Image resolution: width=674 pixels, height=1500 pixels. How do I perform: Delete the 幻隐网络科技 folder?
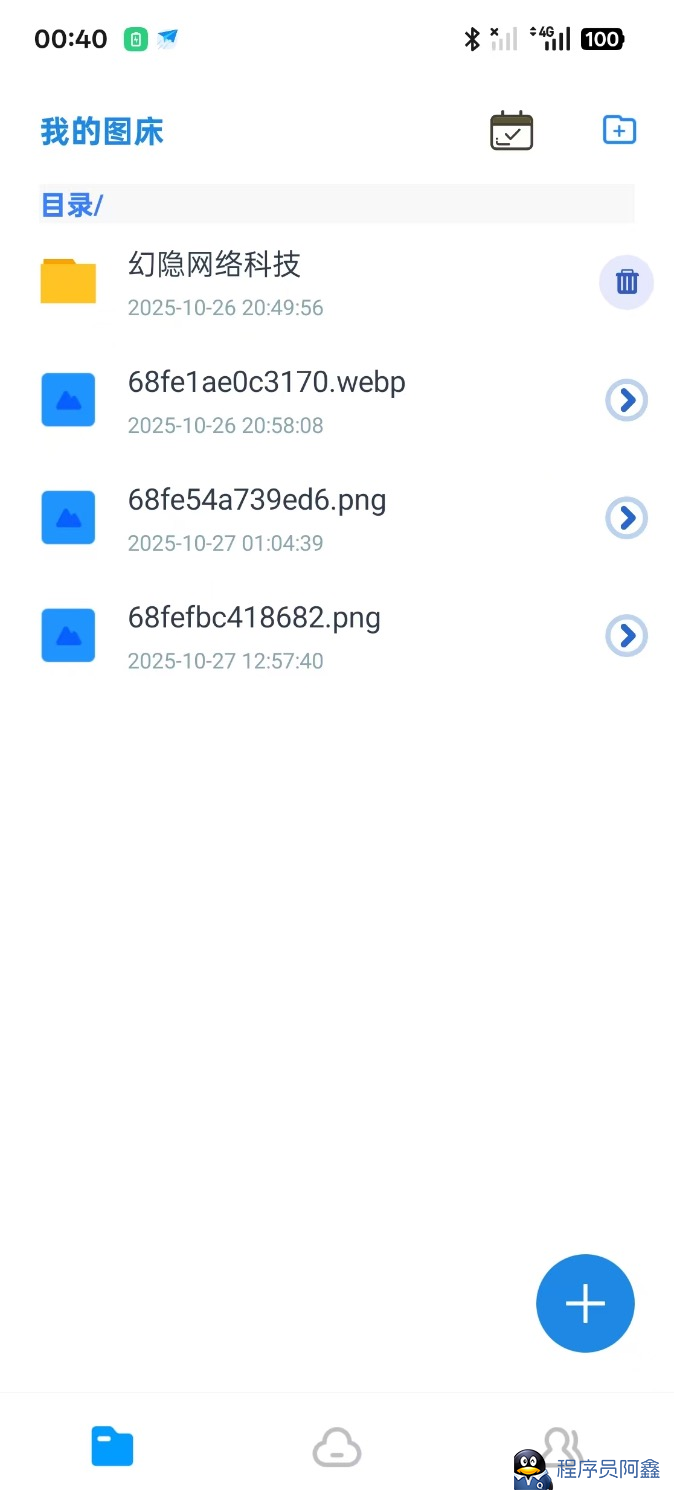pos(626,282)
